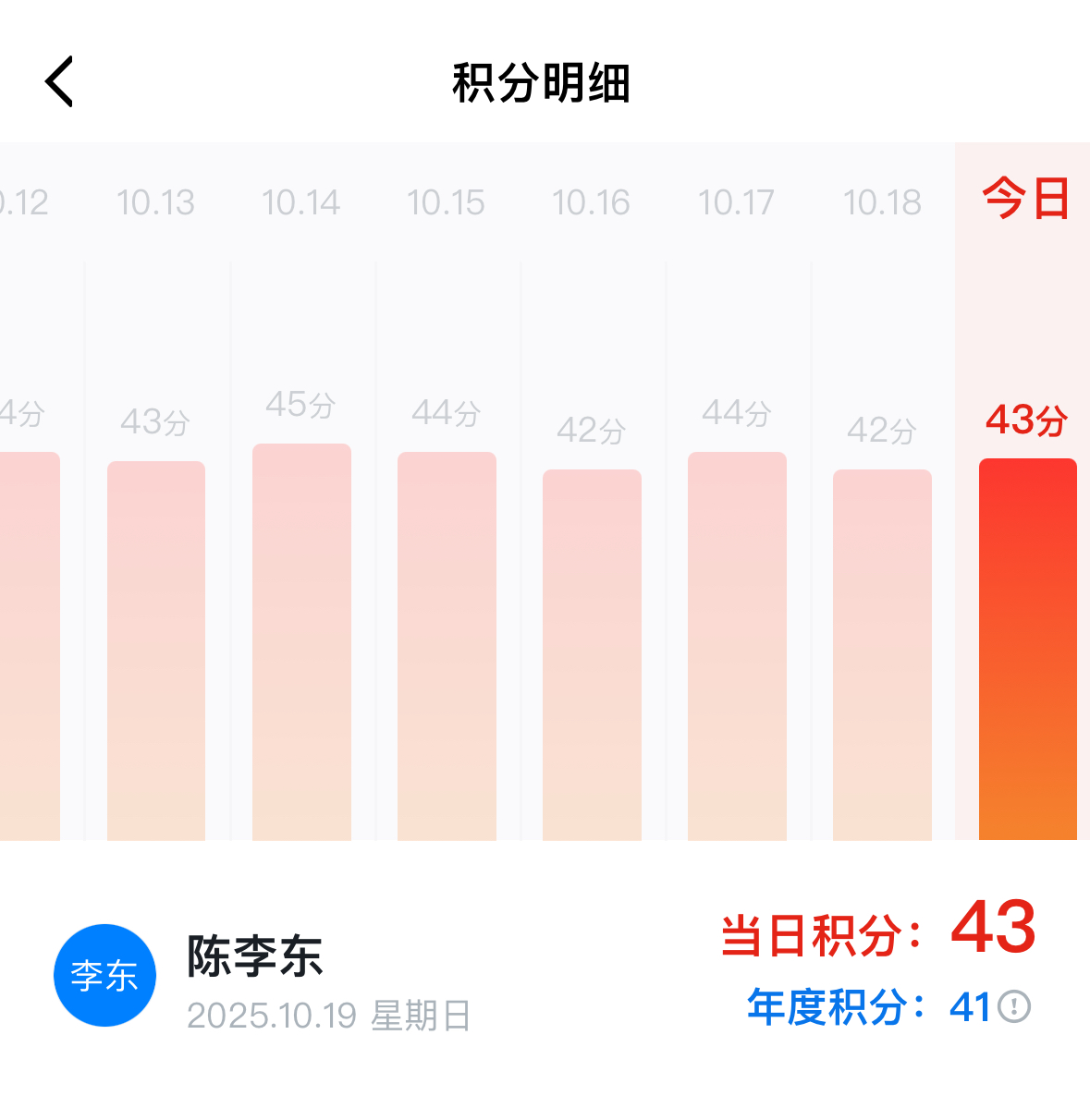Image resolution: width=1090 pixels, height=1120 pixels.
Task: Go back from 积分明细 page
Action: click(59, 82)
